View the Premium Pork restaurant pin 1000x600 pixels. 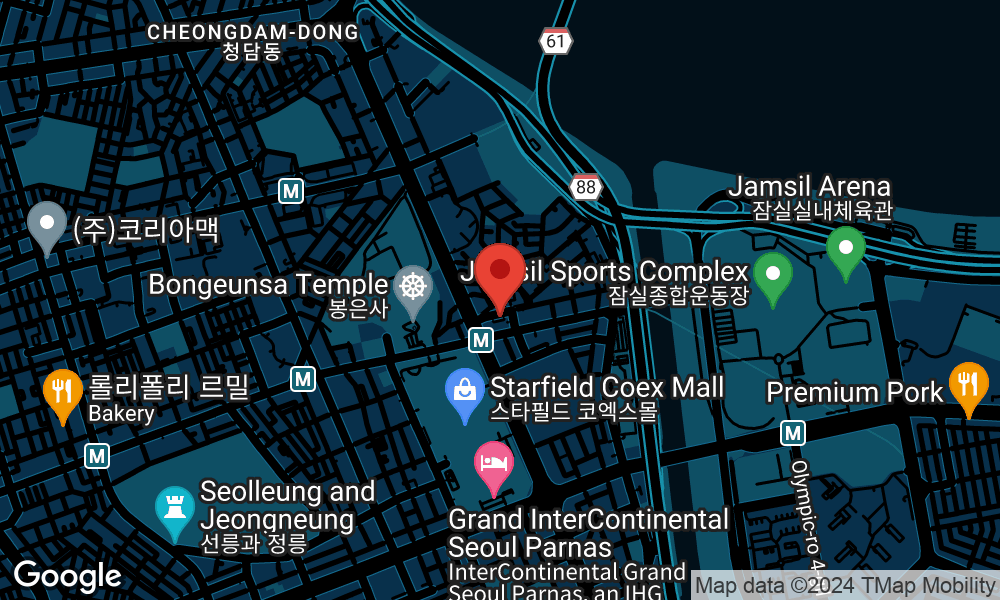[x=967, y=384]
